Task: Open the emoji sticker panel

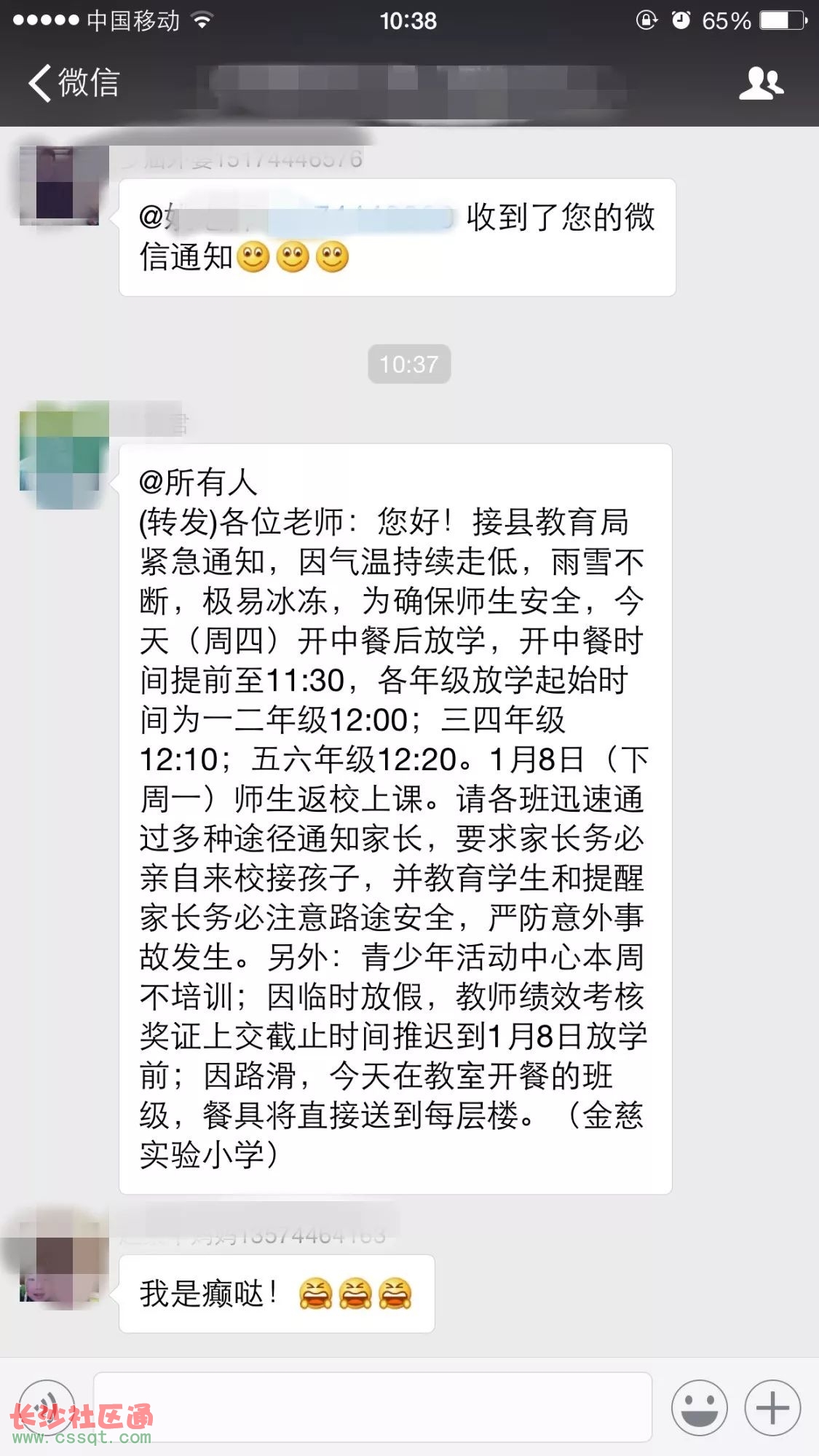Action: (699, 1407)
